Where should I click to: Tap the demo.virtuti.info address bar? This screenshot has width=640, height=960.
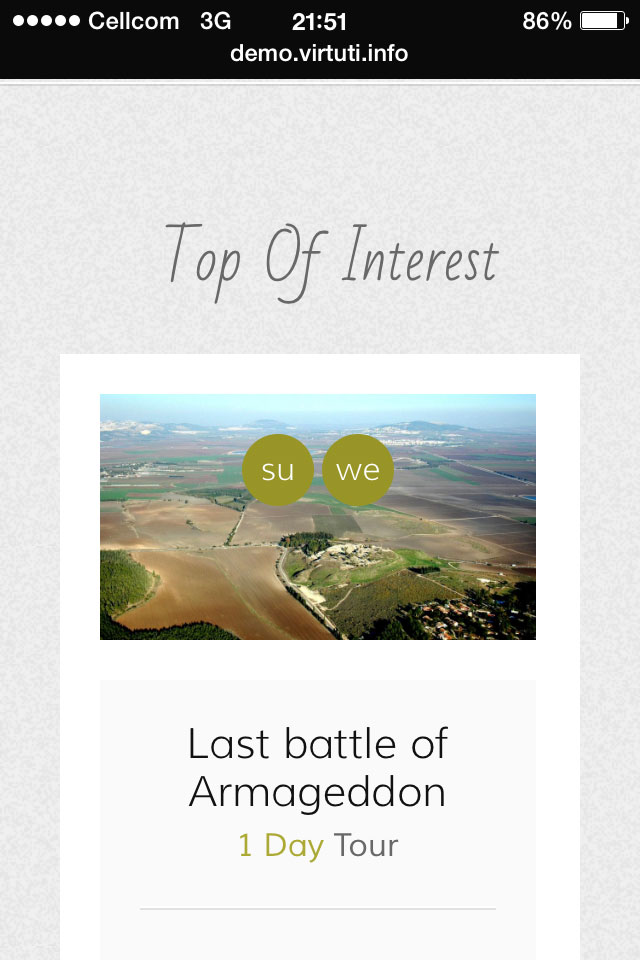(319, 53)
